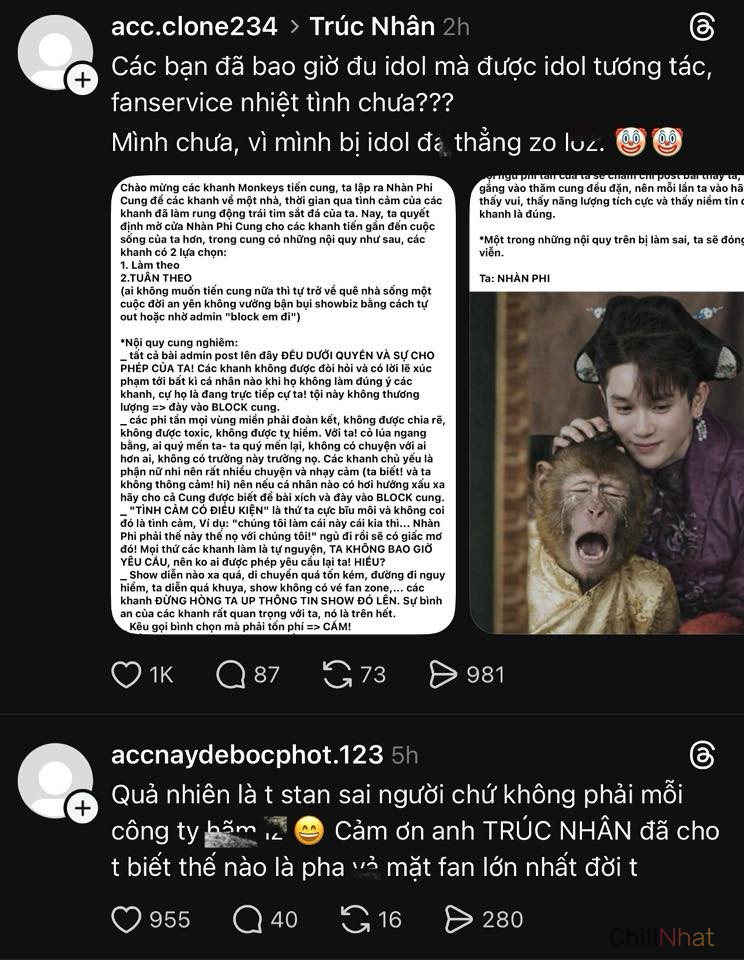Like the post by acc.clone234
This screenshot has width=744, height=960.
click(126, 675)
